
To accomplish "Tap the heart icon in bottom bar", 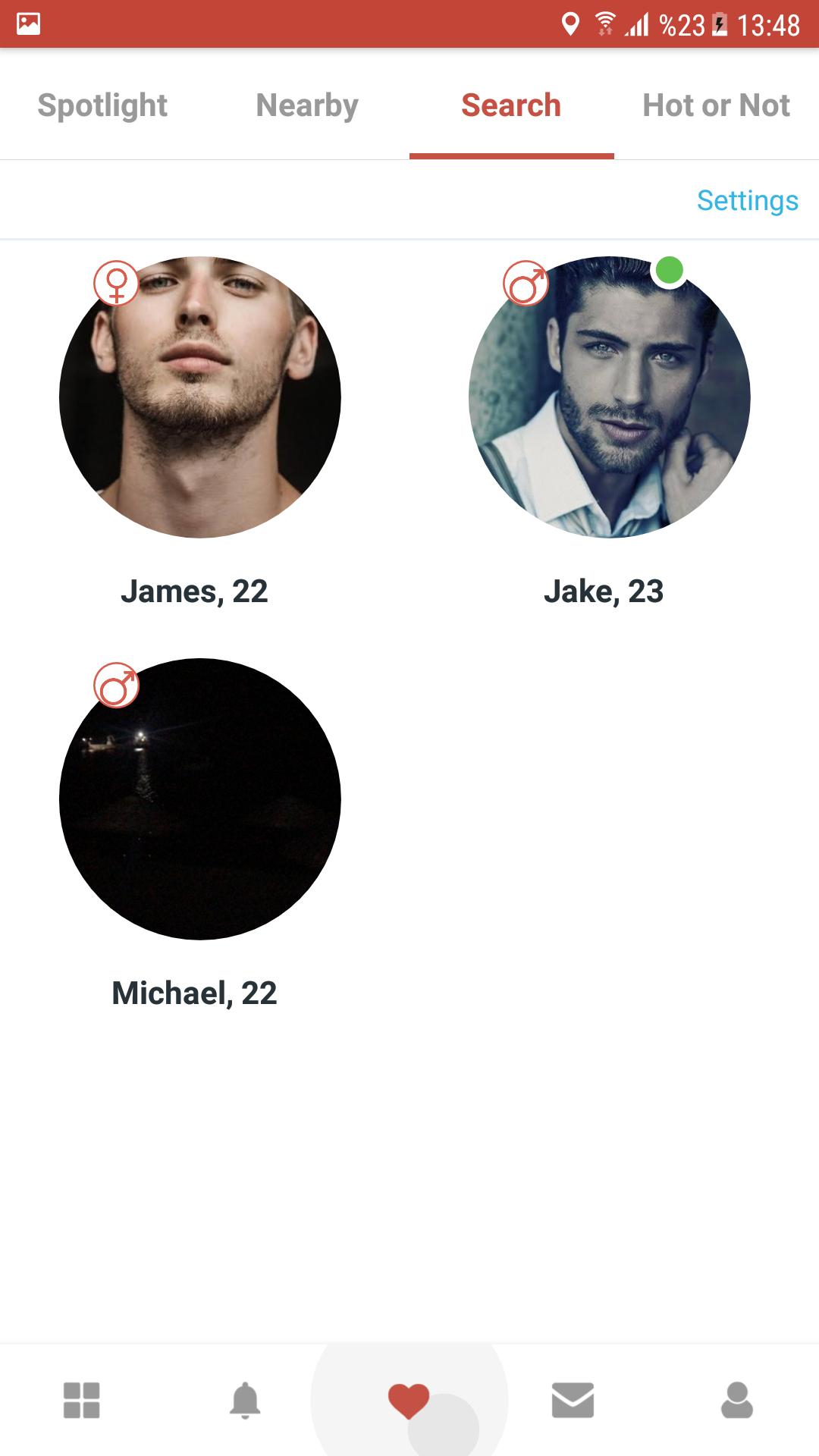I will tap(409, 1401).
